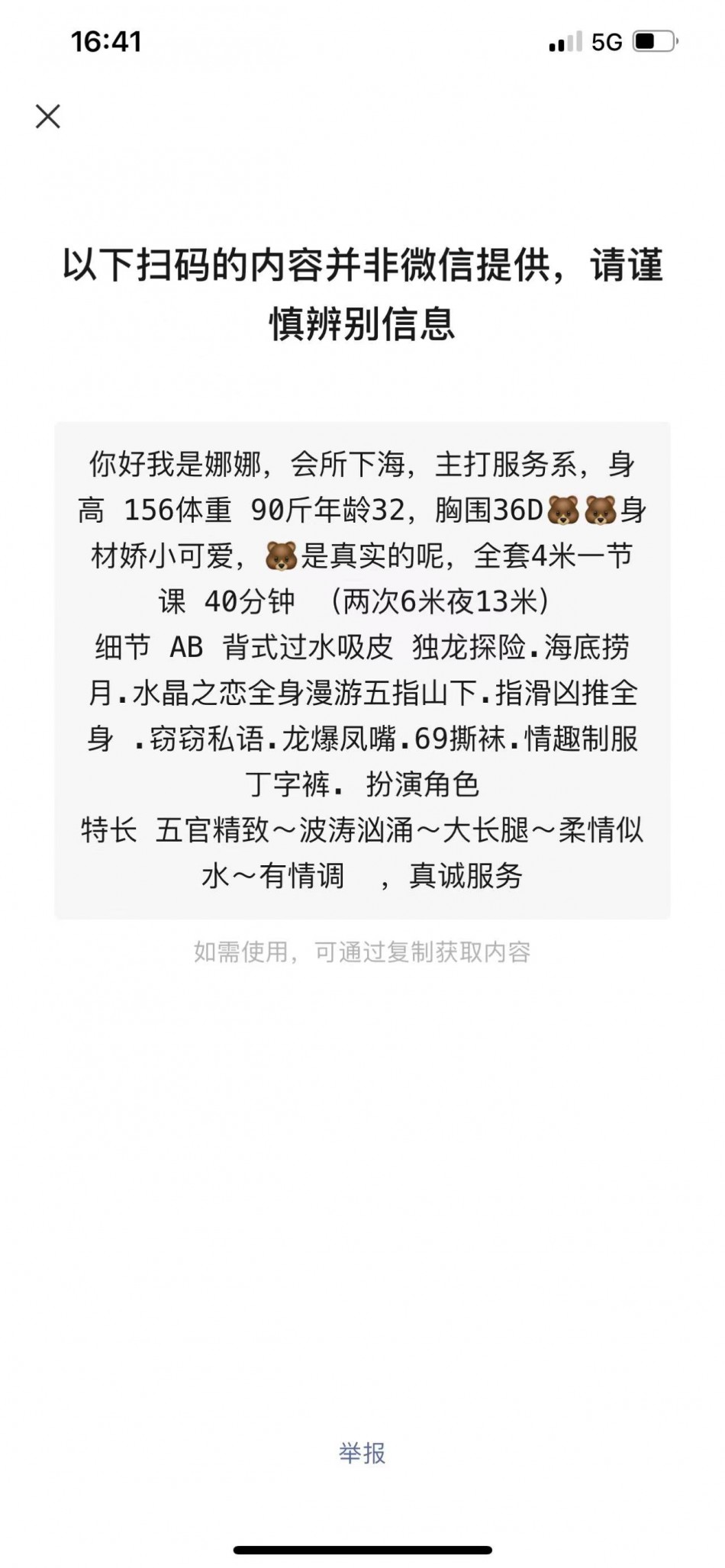Close the scan result page
The width and height of the screenshot is (725, 1568).
[48, 117]
